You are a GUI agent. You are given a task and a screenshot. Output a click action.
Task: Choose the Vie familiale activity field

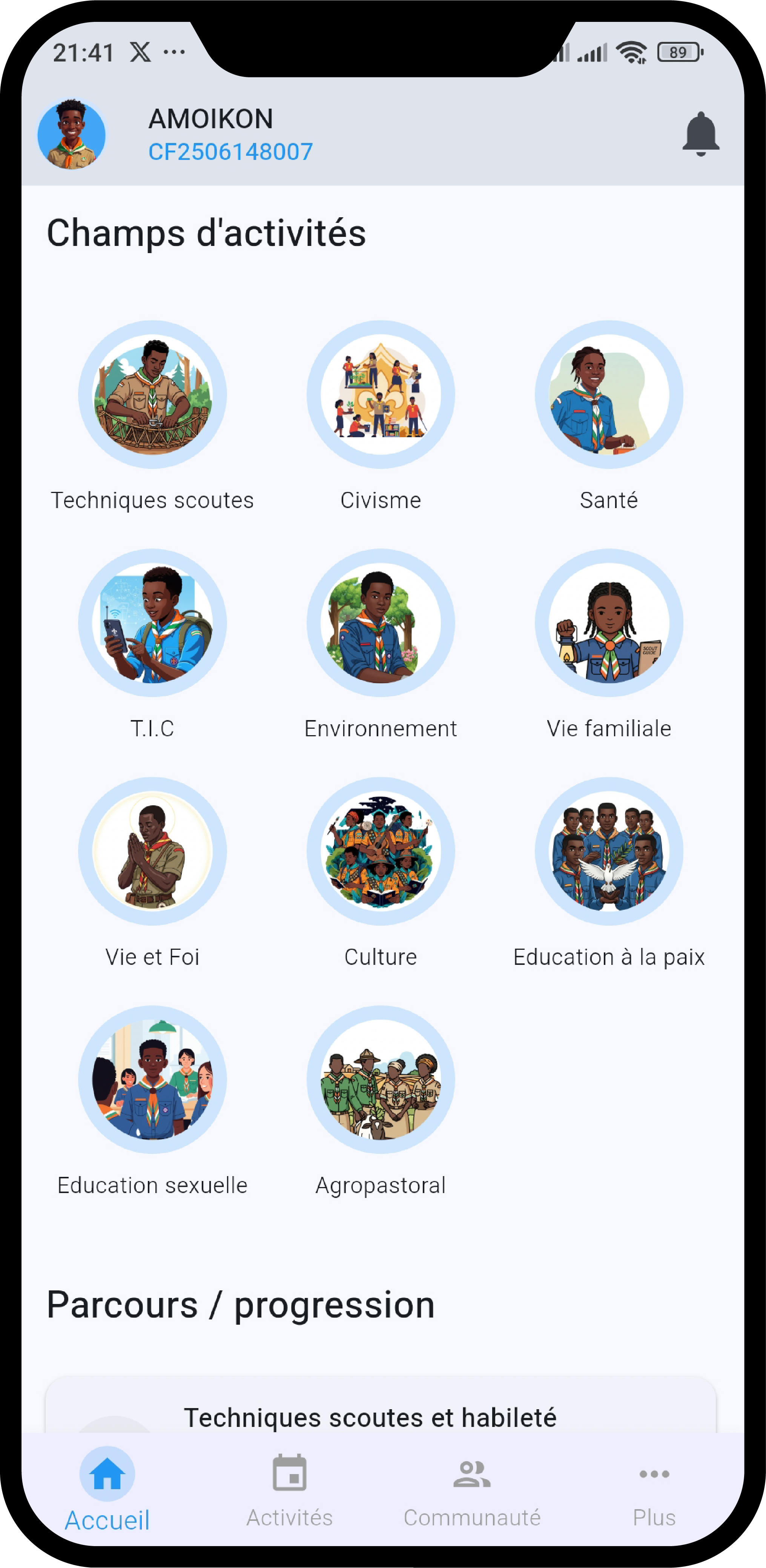(608, 623)
